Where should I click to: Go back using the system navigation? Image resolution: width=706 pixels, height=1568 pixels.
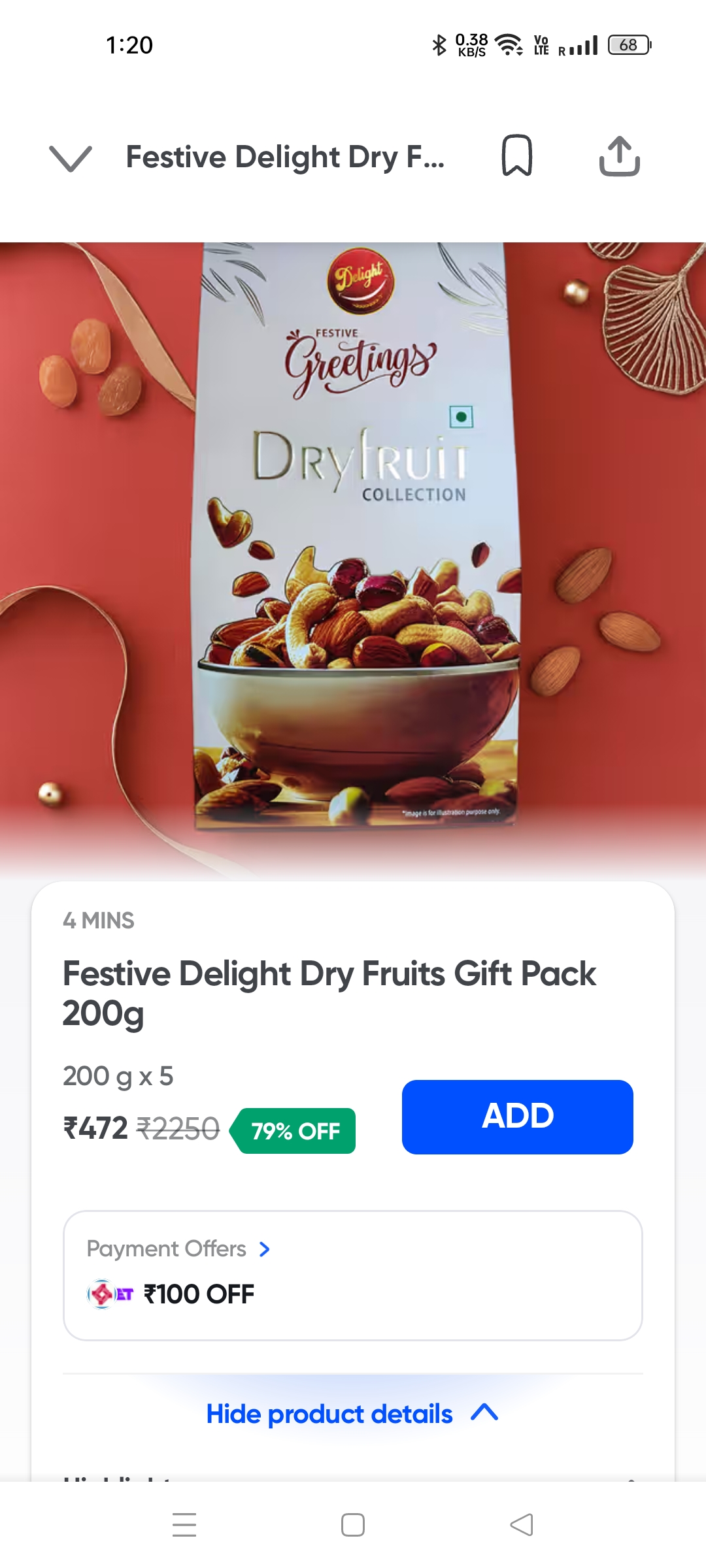[521, 1525]
